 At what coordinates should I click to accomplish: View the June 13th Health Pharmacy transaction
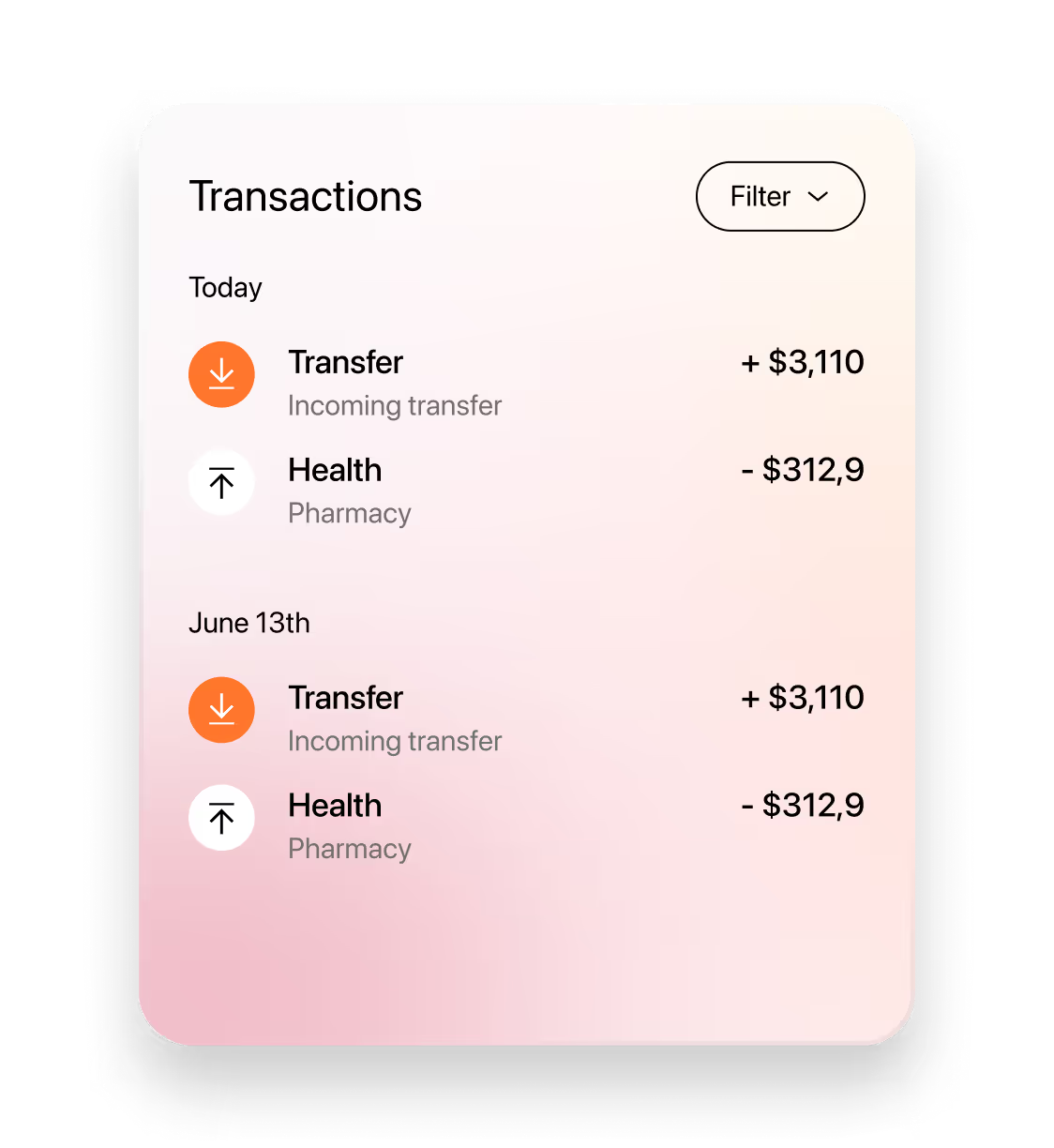pyautogui.click(x=526, y=826)
